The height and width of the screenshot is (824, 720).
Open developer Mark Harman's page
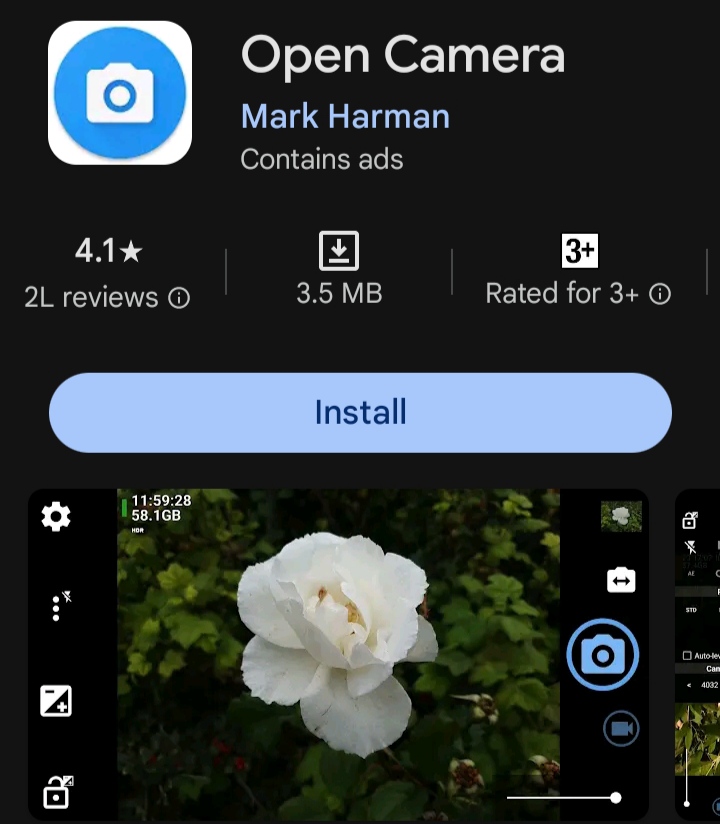pos(345,117)
